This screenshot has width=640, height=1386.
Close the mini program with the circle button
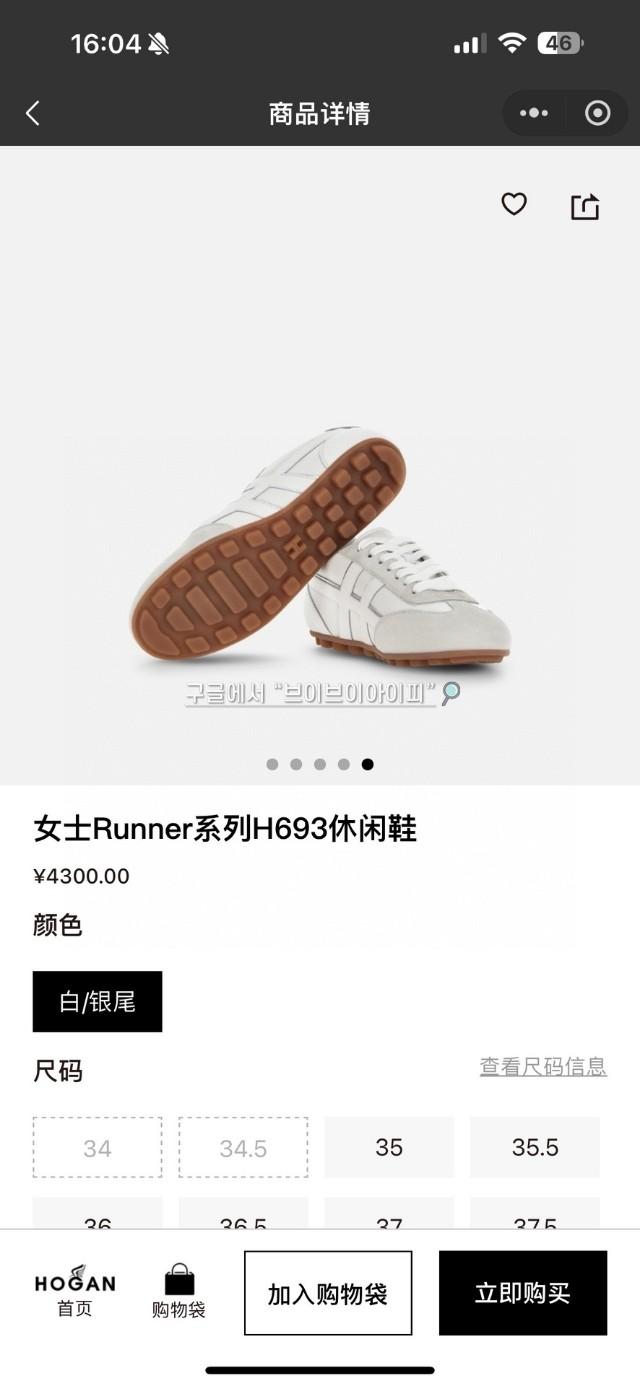[x=597, y=113]
